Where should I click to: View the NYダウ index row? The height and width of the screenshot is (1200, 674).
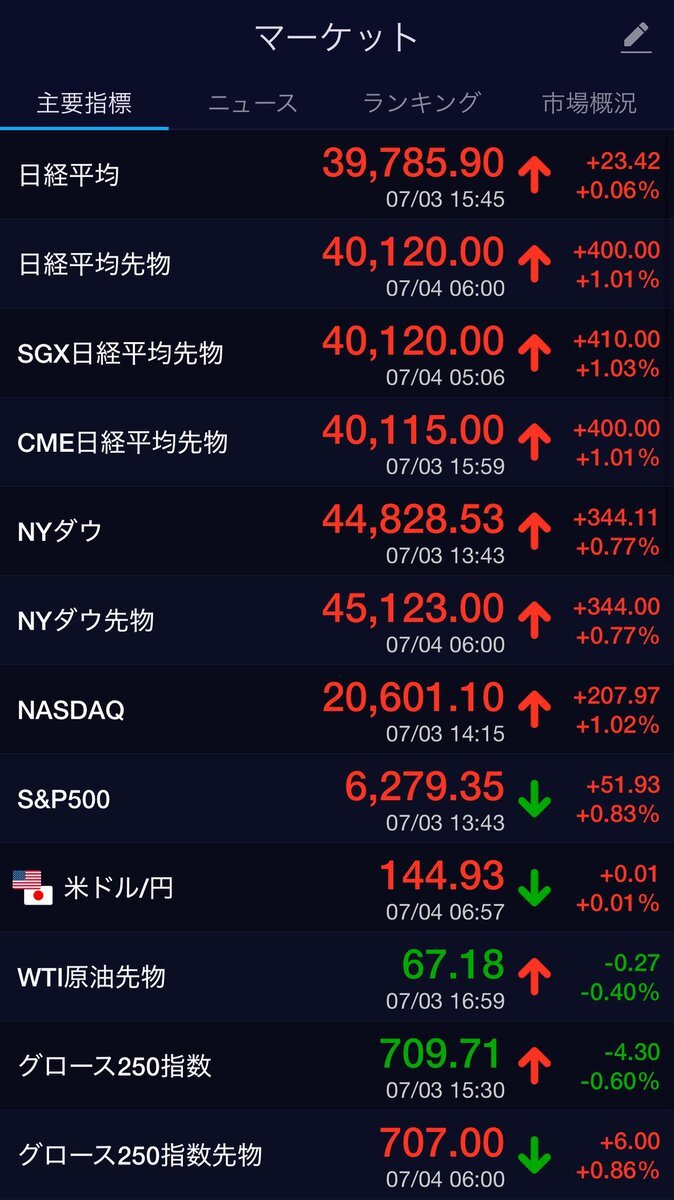click(337, 531)
